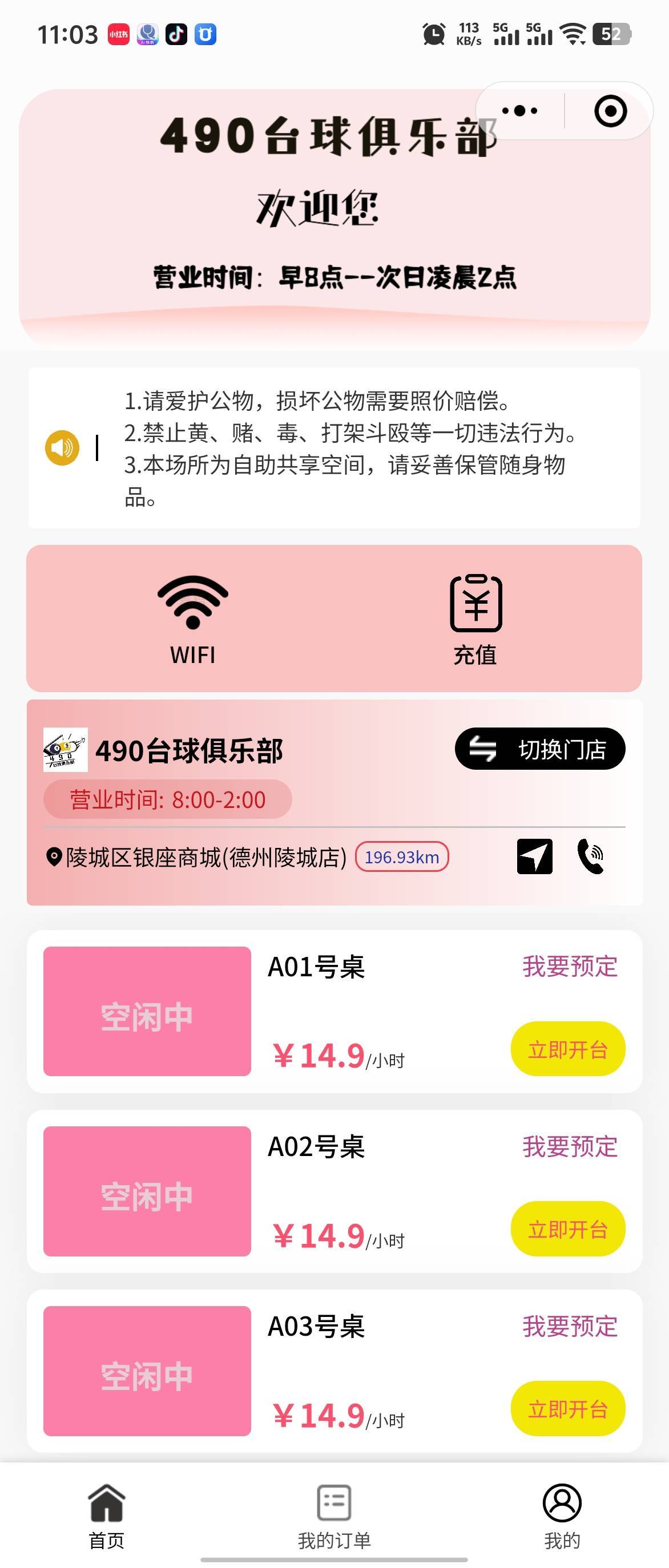Switch stores using 切换门店
Image resolution: width=669 pixels, height=1568 pixels.
[540, 749]
